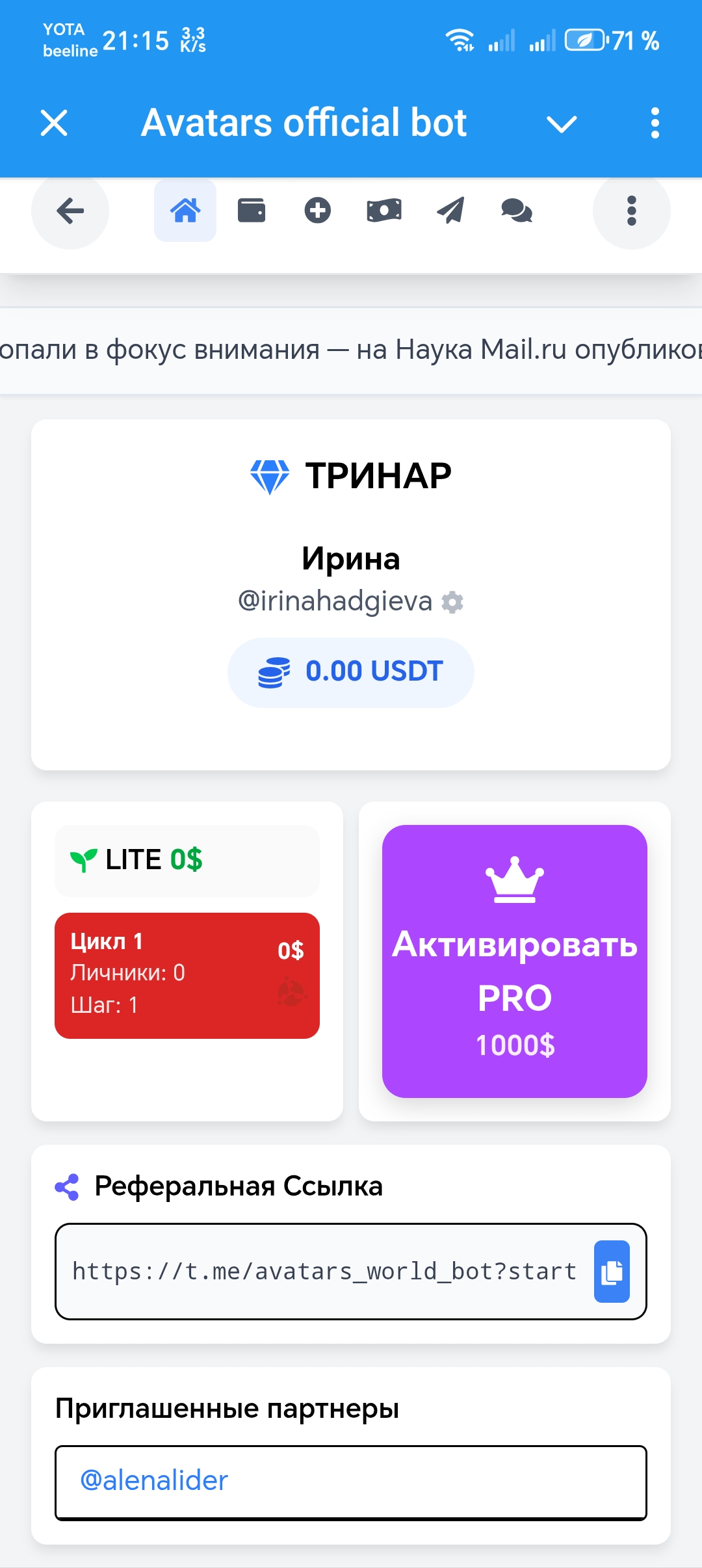Copy the referral link

click(612, 1272)
